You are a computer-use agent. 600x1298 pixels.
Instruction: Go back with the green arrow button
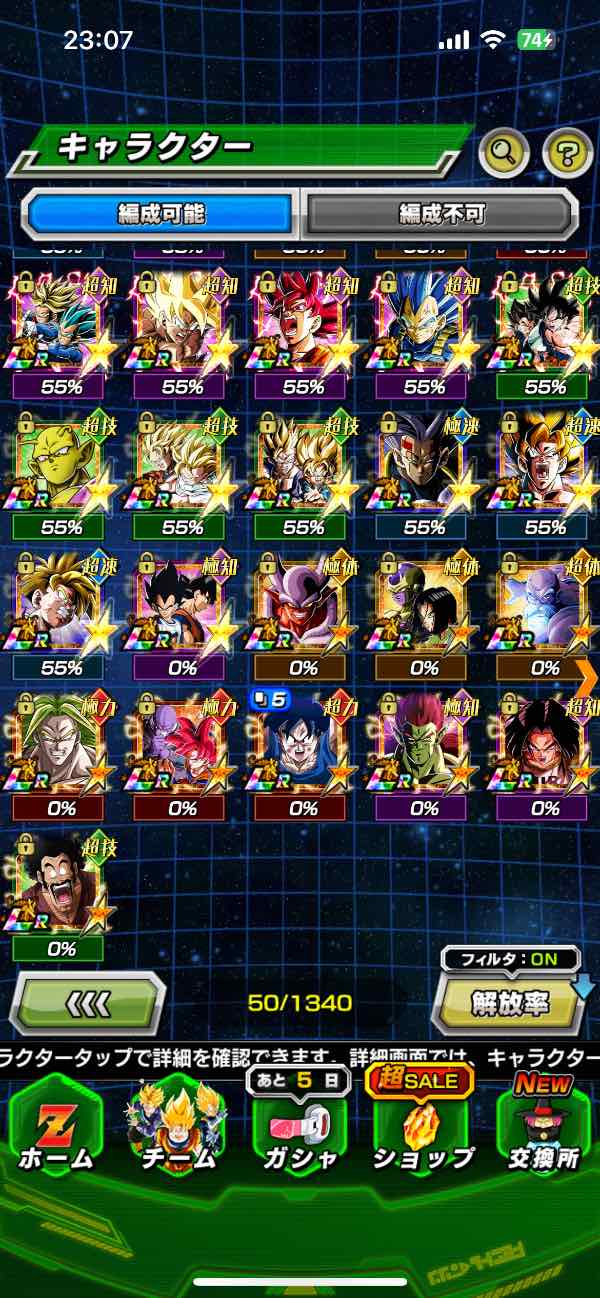pos(87,1002)
